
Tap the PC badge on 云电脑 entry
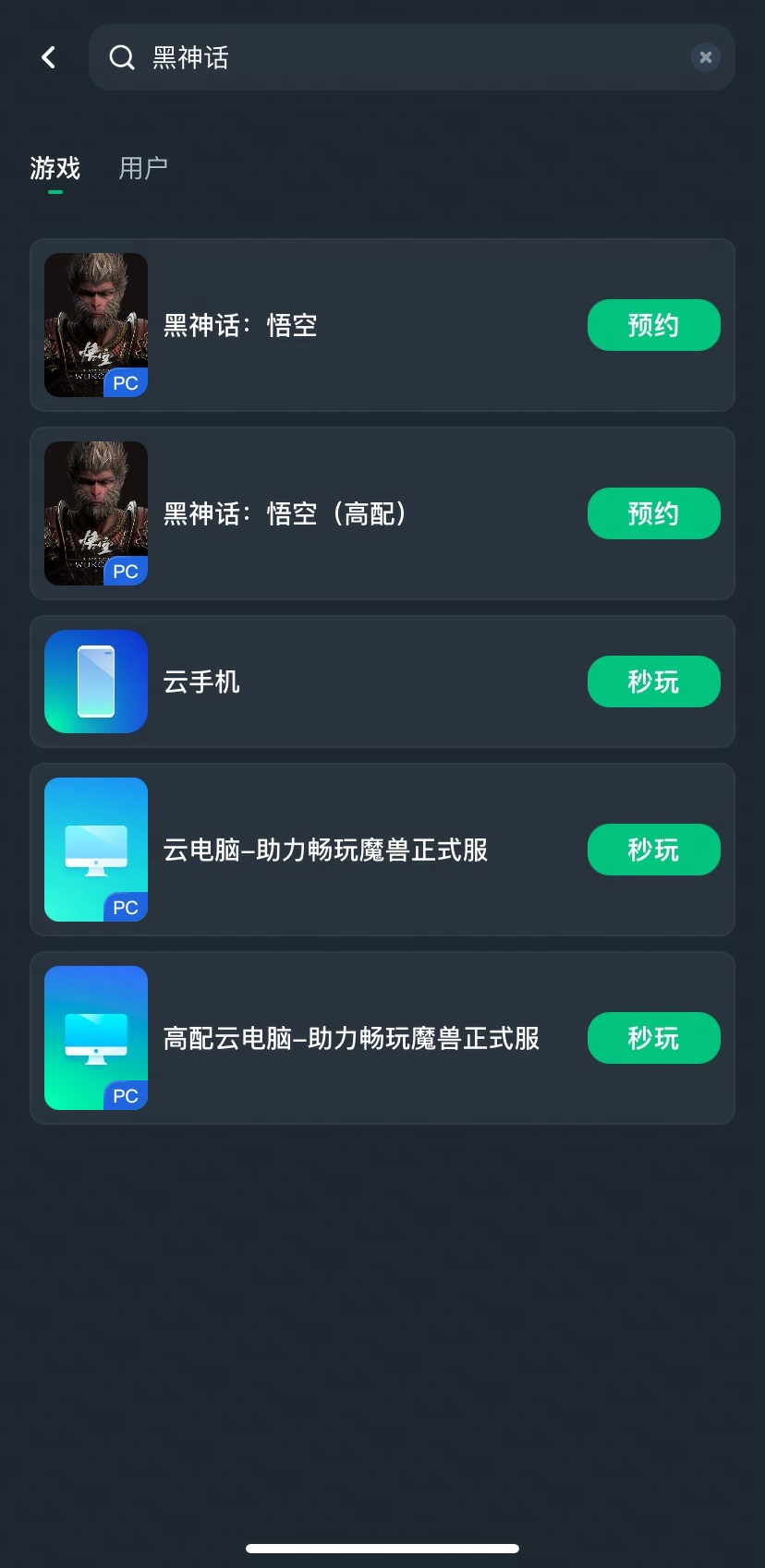click(126, 907)
